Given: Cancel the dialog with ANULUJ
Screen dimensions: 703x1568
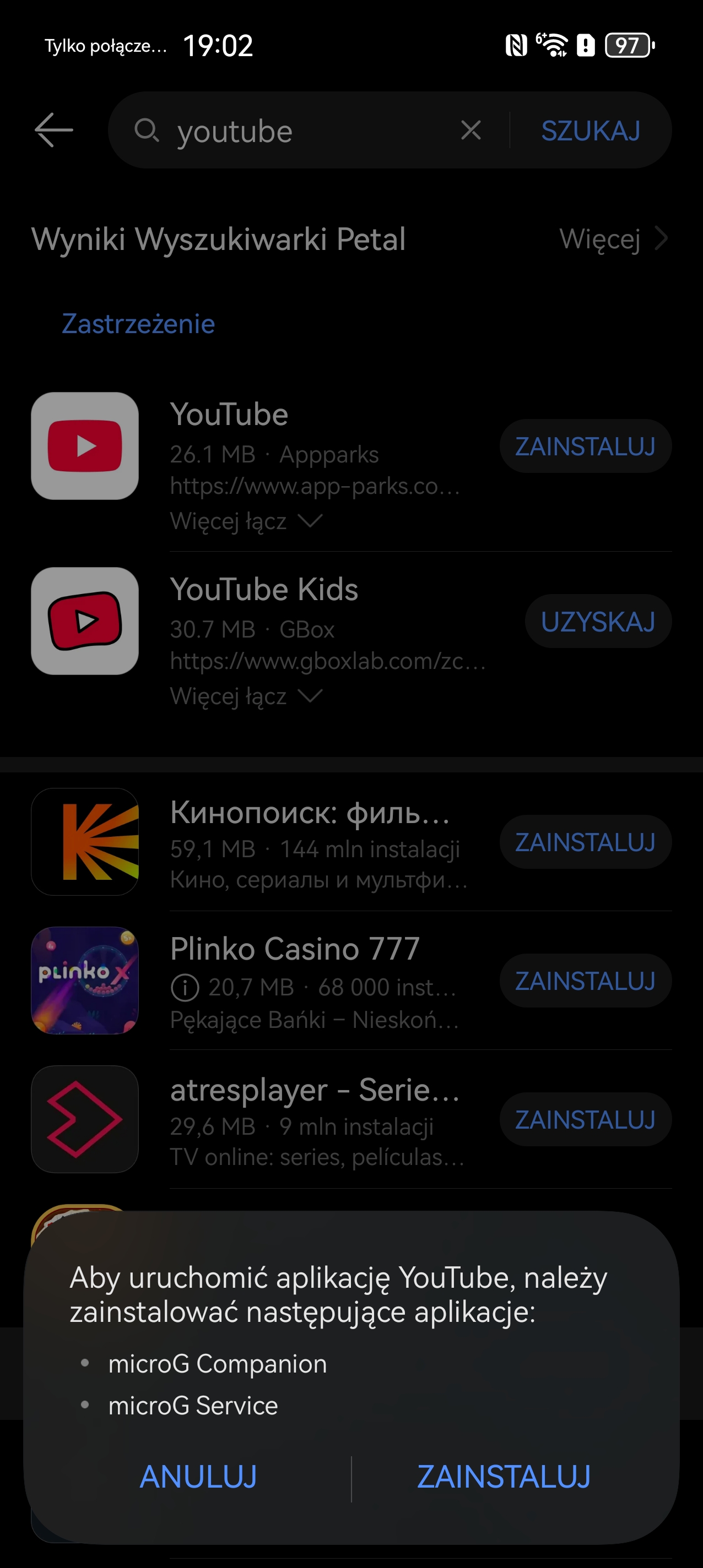Looking at the screenshot, I should (198, 1477).
